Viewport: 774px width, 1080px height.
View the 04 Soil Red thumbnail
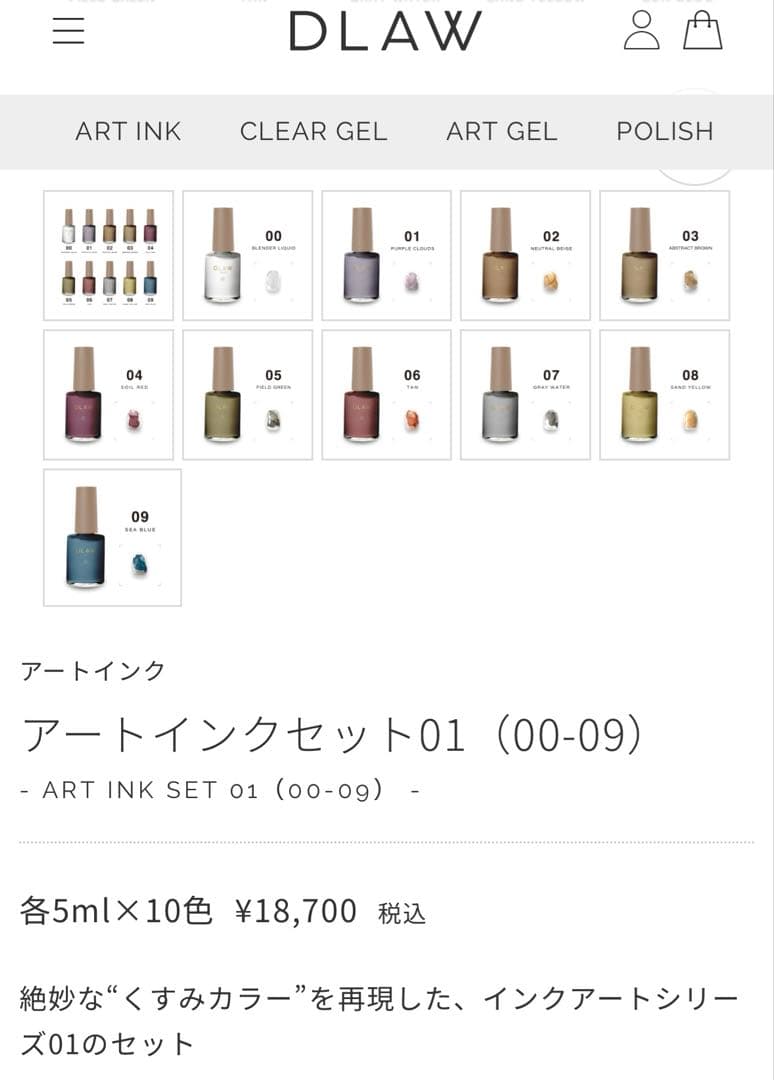(x=108, y=393)
